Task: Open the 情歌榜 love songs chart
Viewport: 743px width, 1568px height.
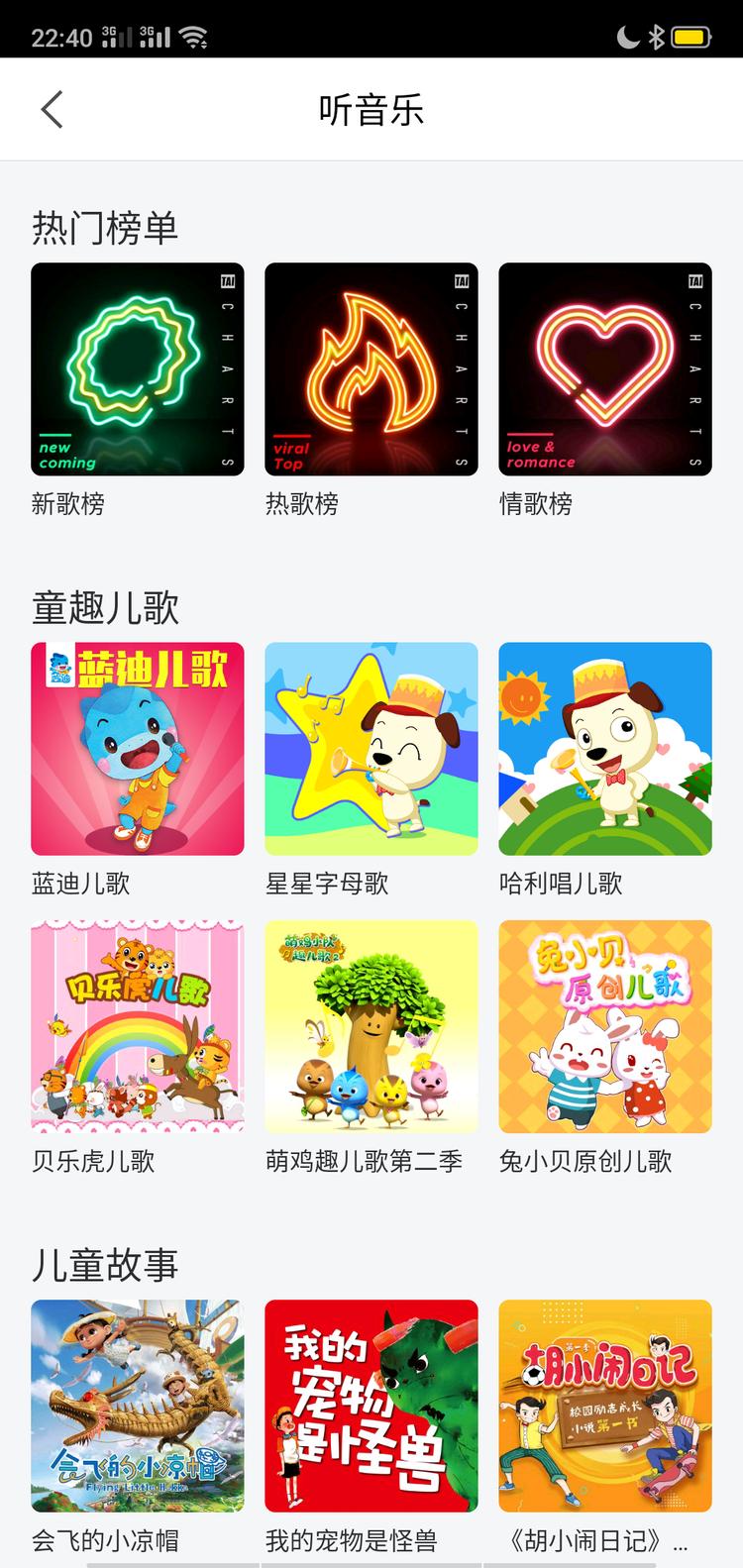Action: pos(605,368)
